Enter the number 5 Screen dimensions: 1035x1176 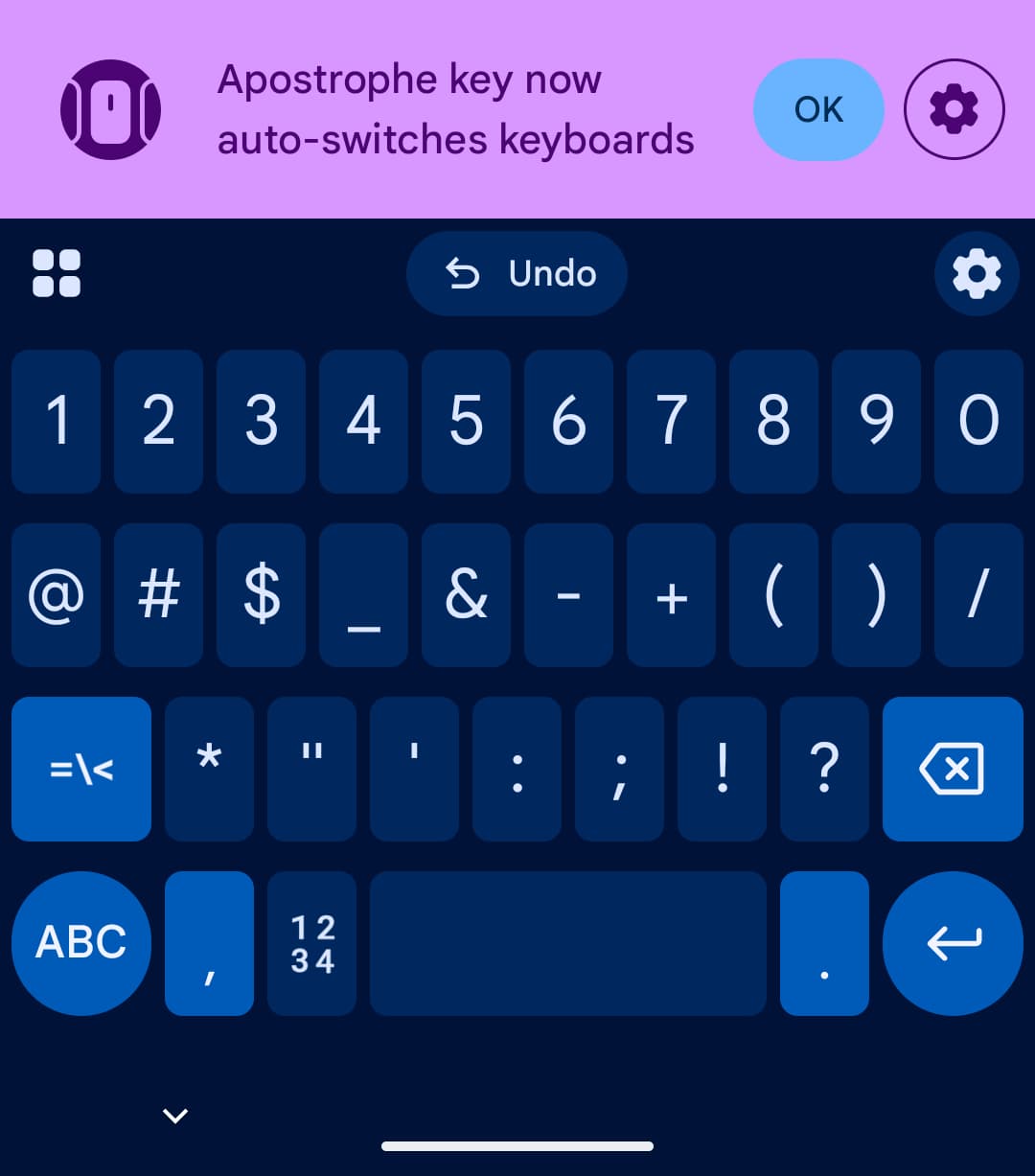[x=466, y=421]
